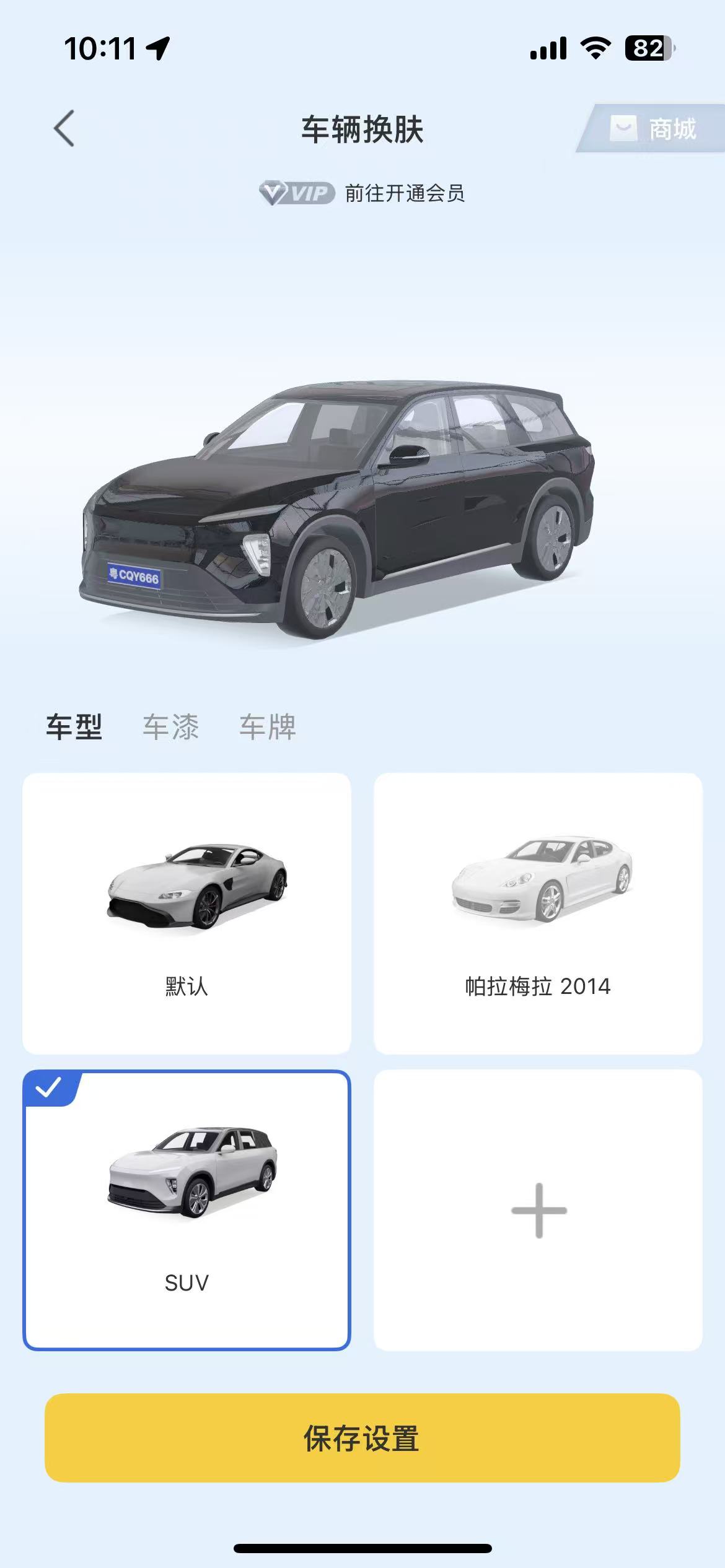725x1568 pixels.
Task: Go back from 车辆换肤 page
Action: click(64, 129)
